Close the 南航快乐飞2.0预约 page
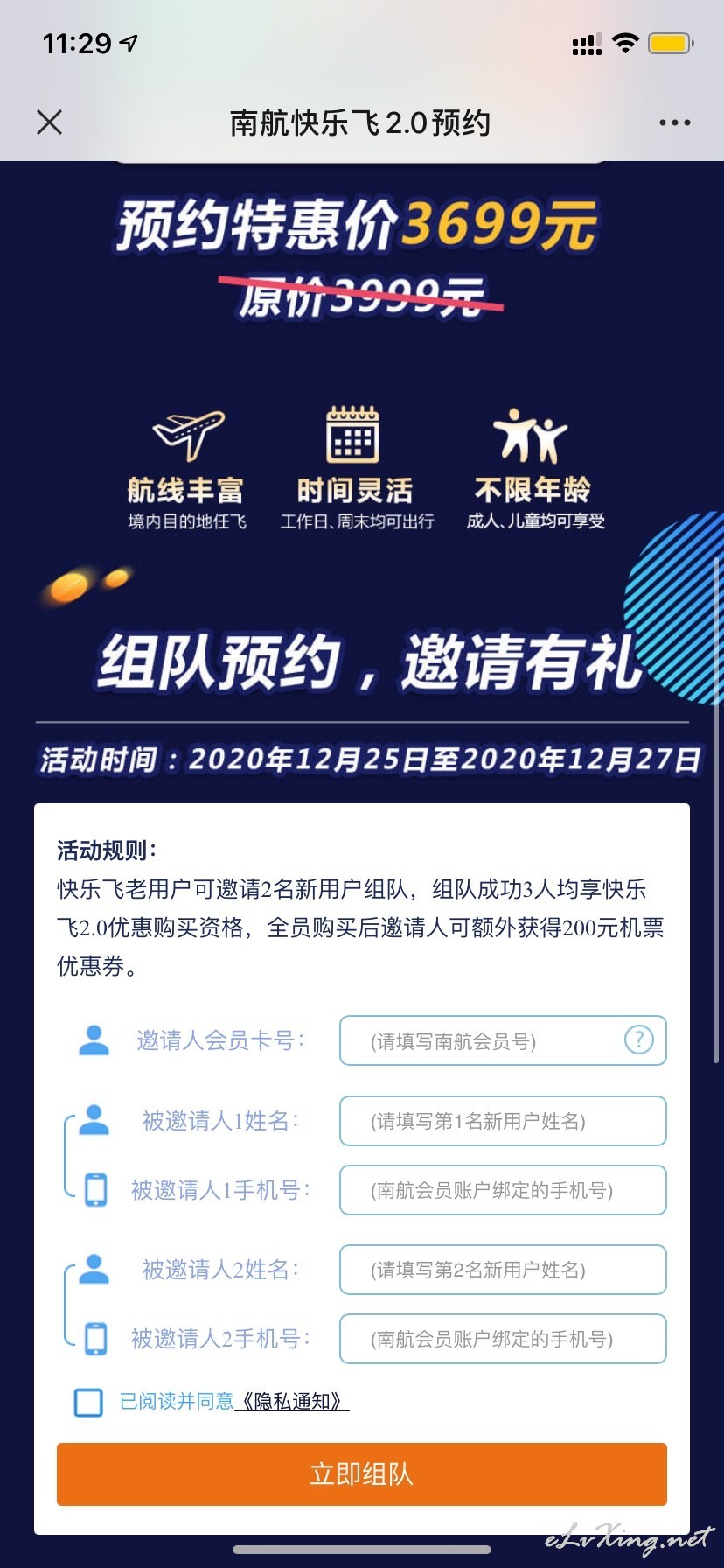The height and width of the screenshot is (1568, 724). click(50, 122)
